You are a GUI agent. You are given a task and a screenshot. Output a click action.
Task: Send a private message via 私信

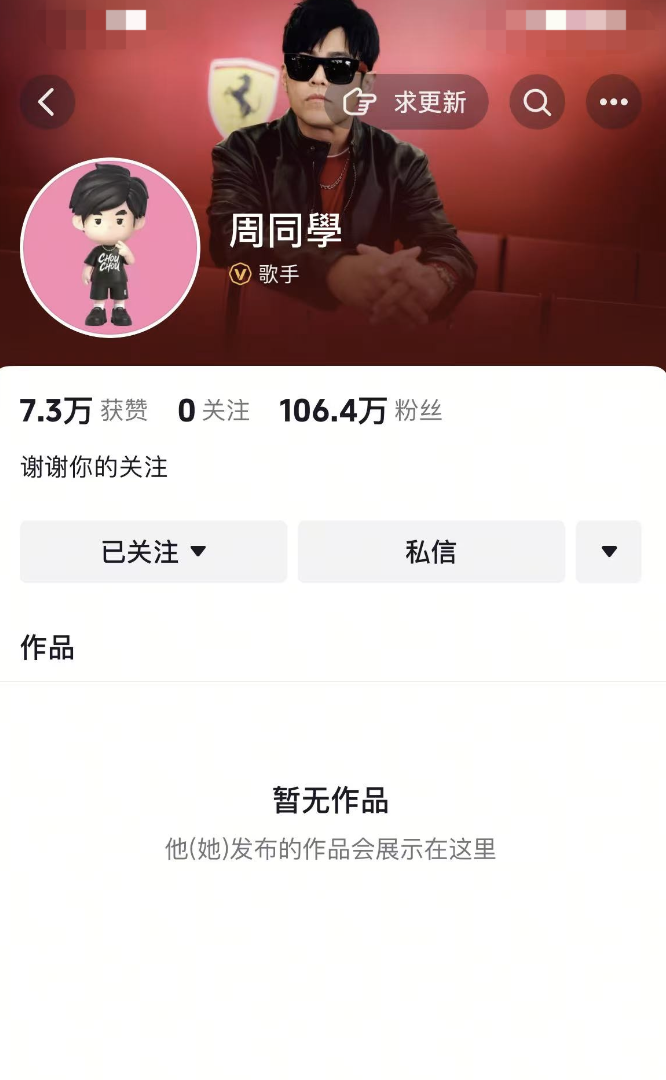tap(431, 552)
